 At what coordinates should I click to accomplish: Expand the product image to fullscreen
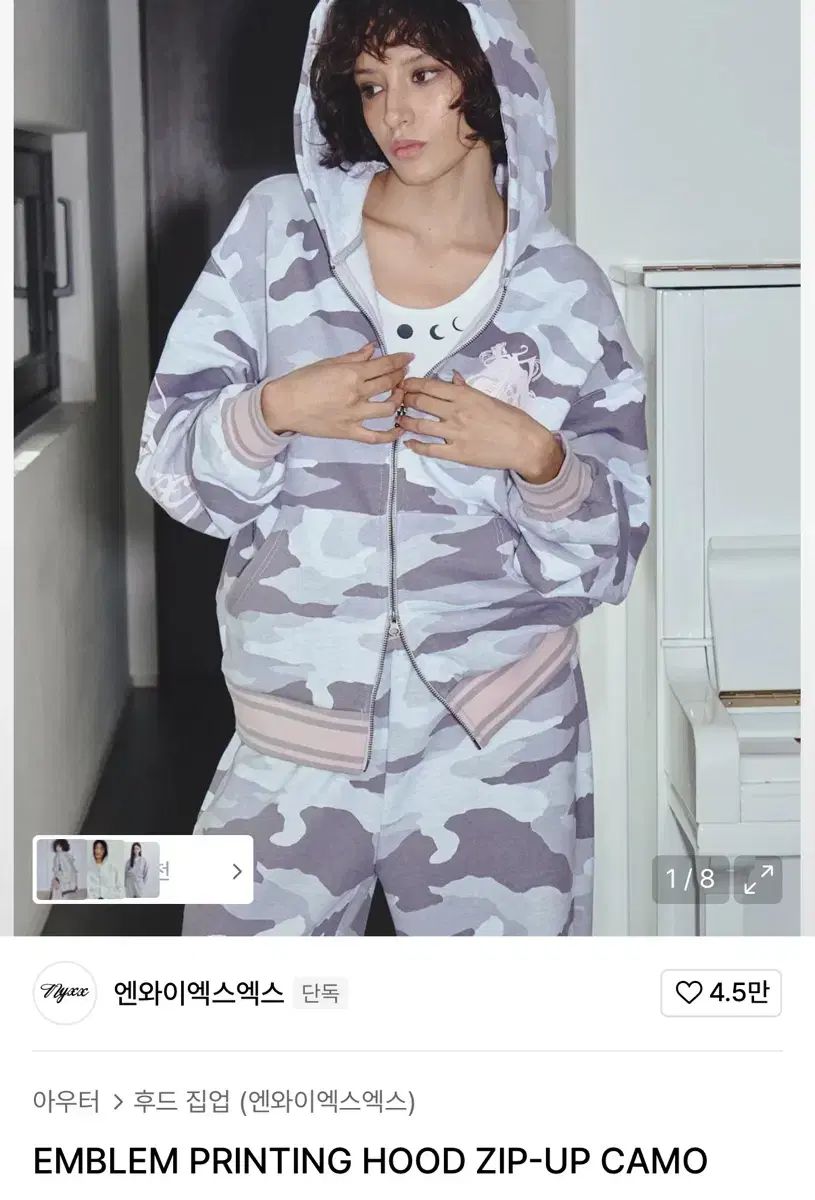tap(758, 879)
